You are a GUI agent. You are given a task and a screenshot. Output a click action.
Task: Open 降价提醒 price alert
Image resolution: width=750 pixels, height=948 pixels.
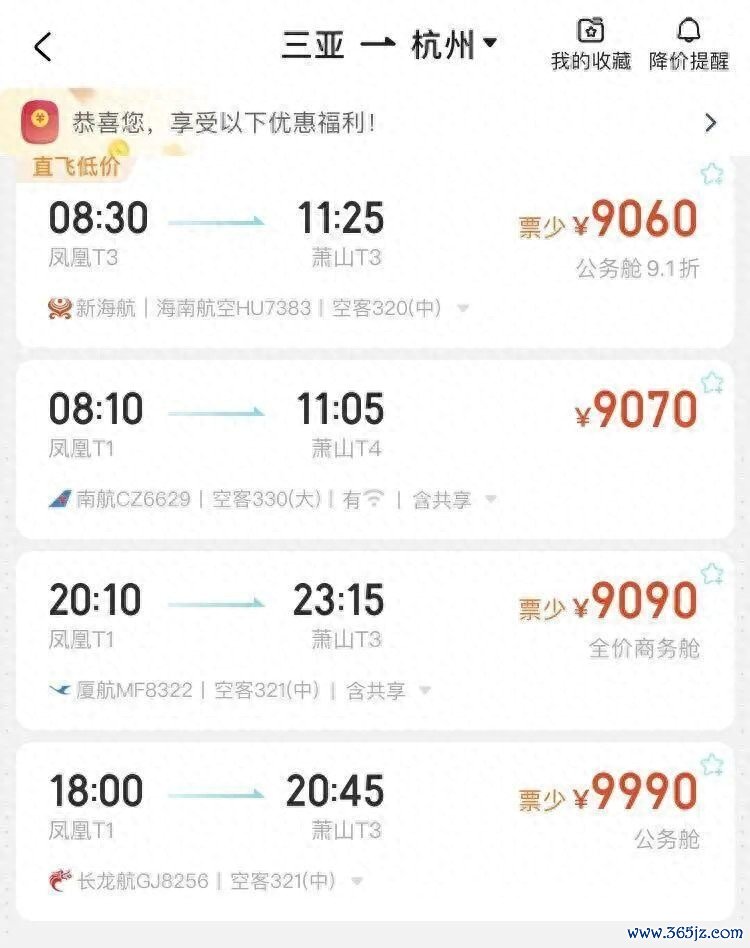688,45
